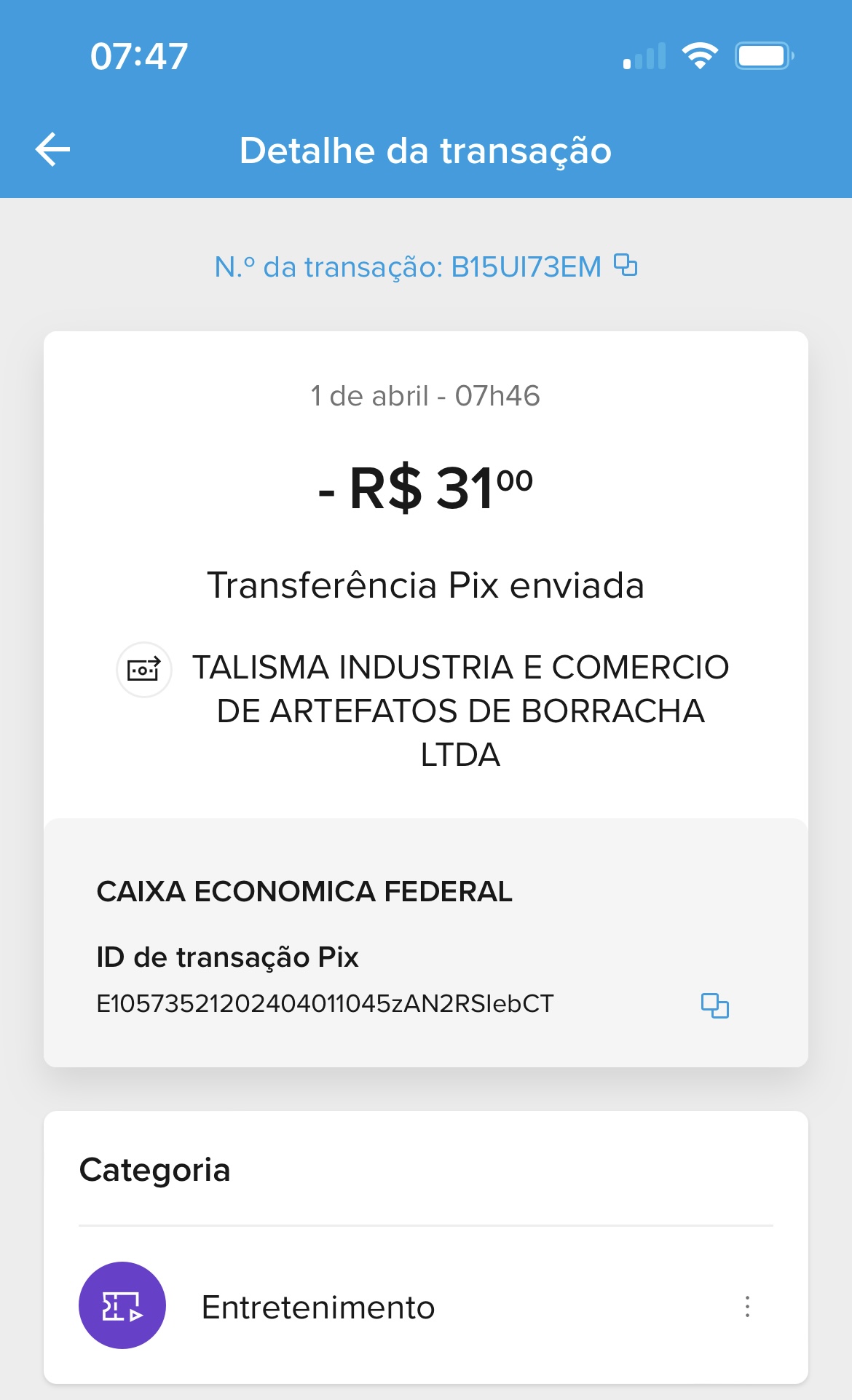This screenshot has height=1400, width=852.
Task: Copy the transaction number B15UI73EM
Action: pyautogui.click(x=626, y=265)
